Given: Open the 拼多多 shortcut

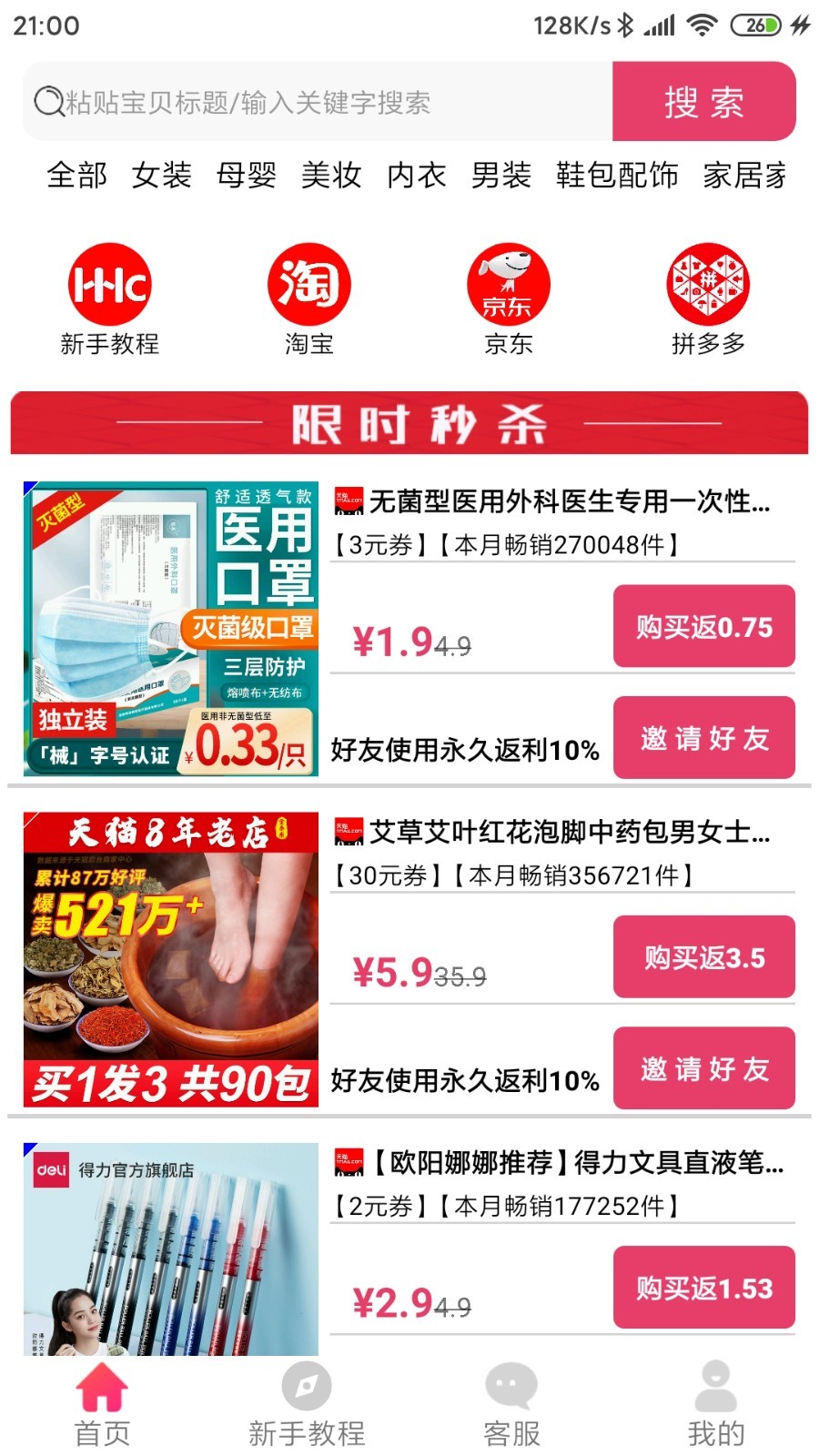Looking at the screenshot, I should 708,285.
